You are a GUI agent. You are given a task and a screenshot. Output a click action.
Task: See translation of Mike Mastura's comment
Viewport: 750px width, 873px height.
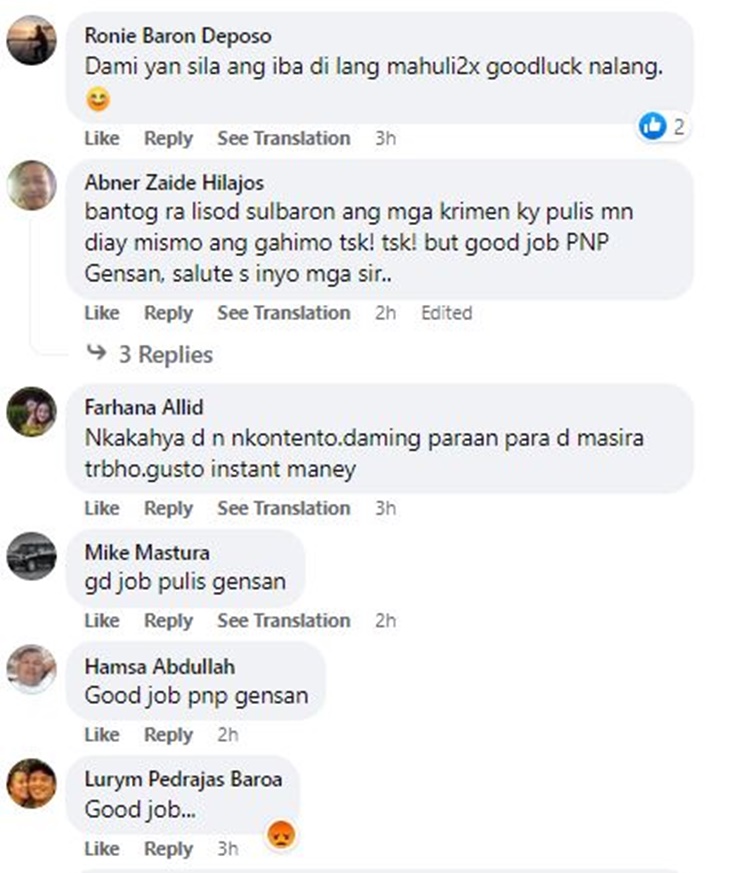[x=284, y=620]
